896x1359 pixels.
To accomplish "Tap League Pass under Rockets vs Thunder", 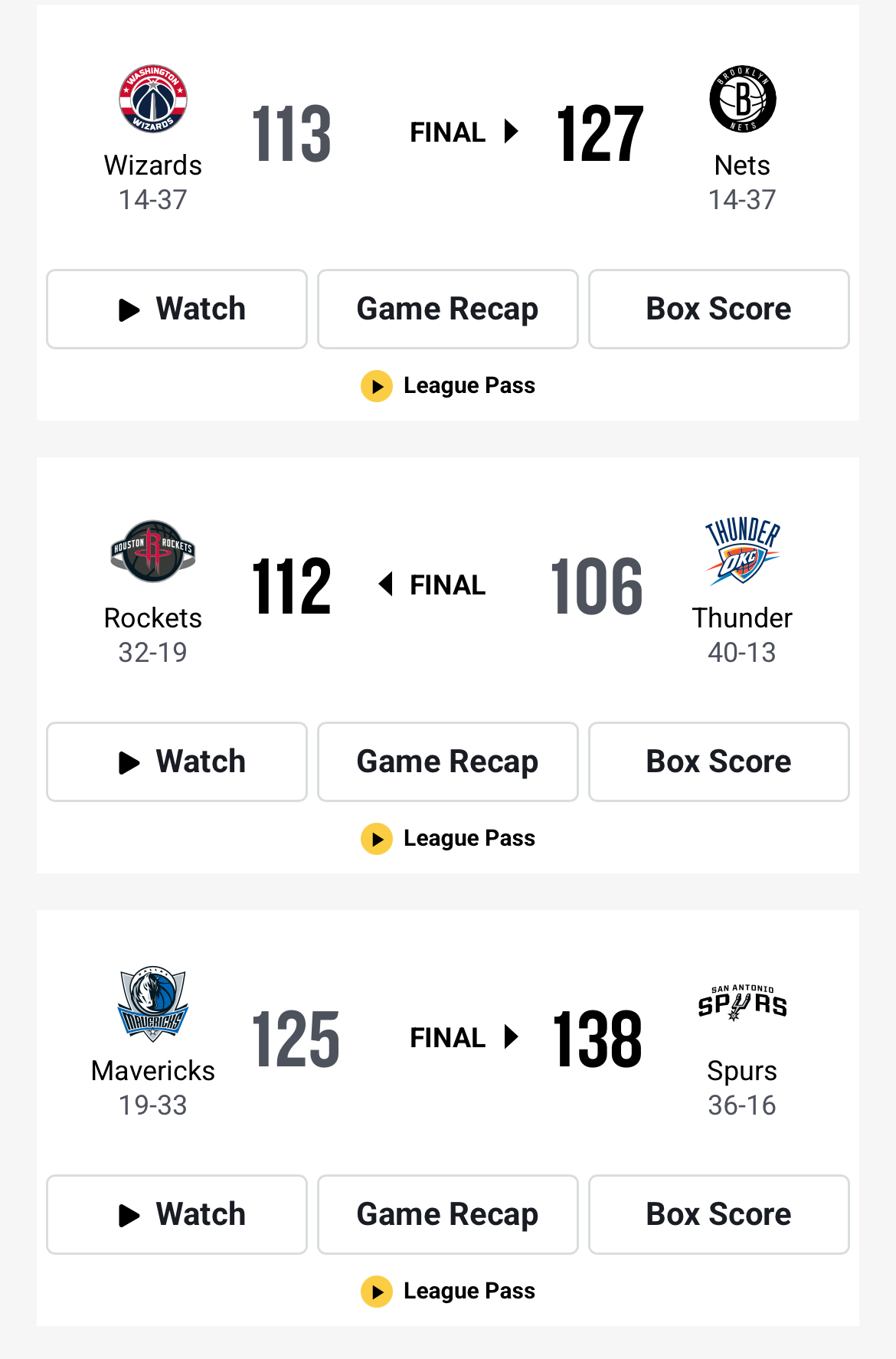I will click(x=448, y=839).
